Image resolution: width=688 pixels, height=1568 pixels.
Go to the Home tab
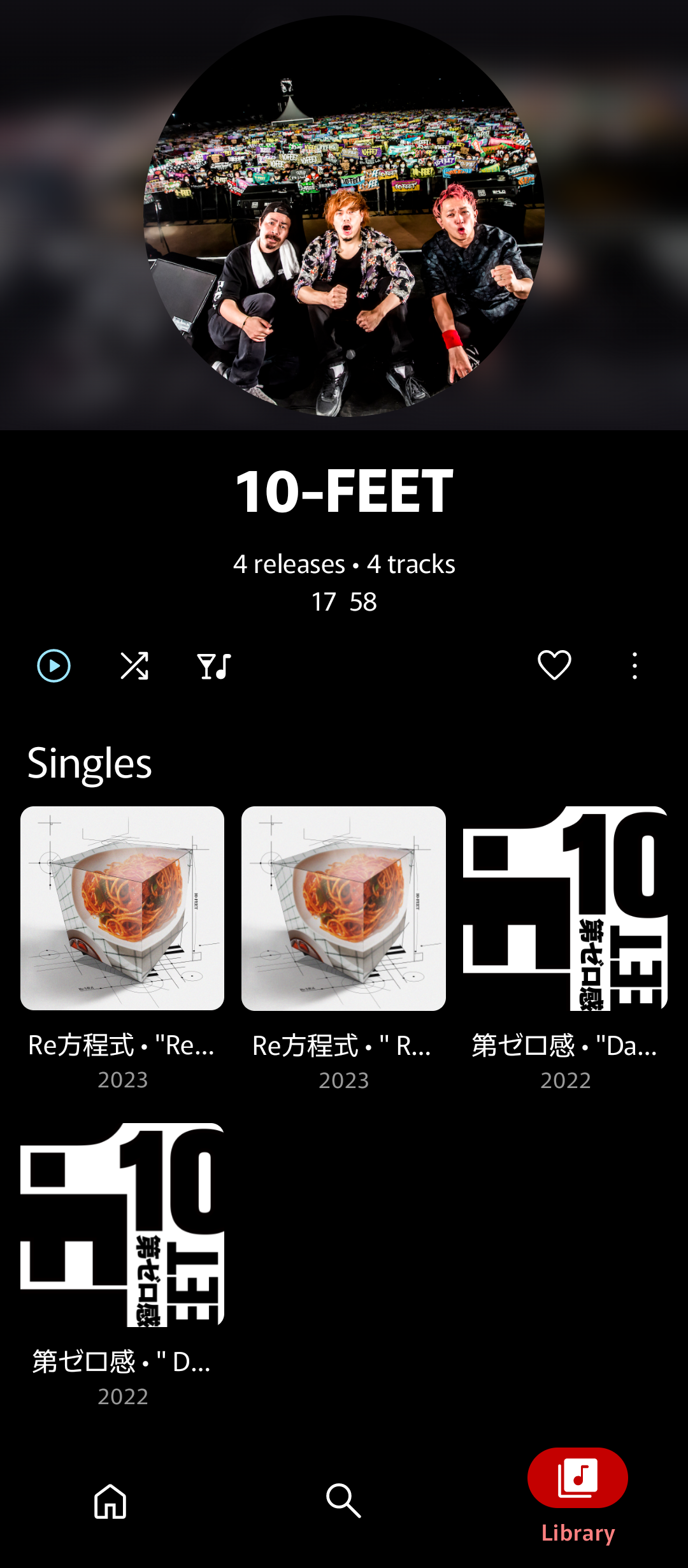tap(110, 1500)
